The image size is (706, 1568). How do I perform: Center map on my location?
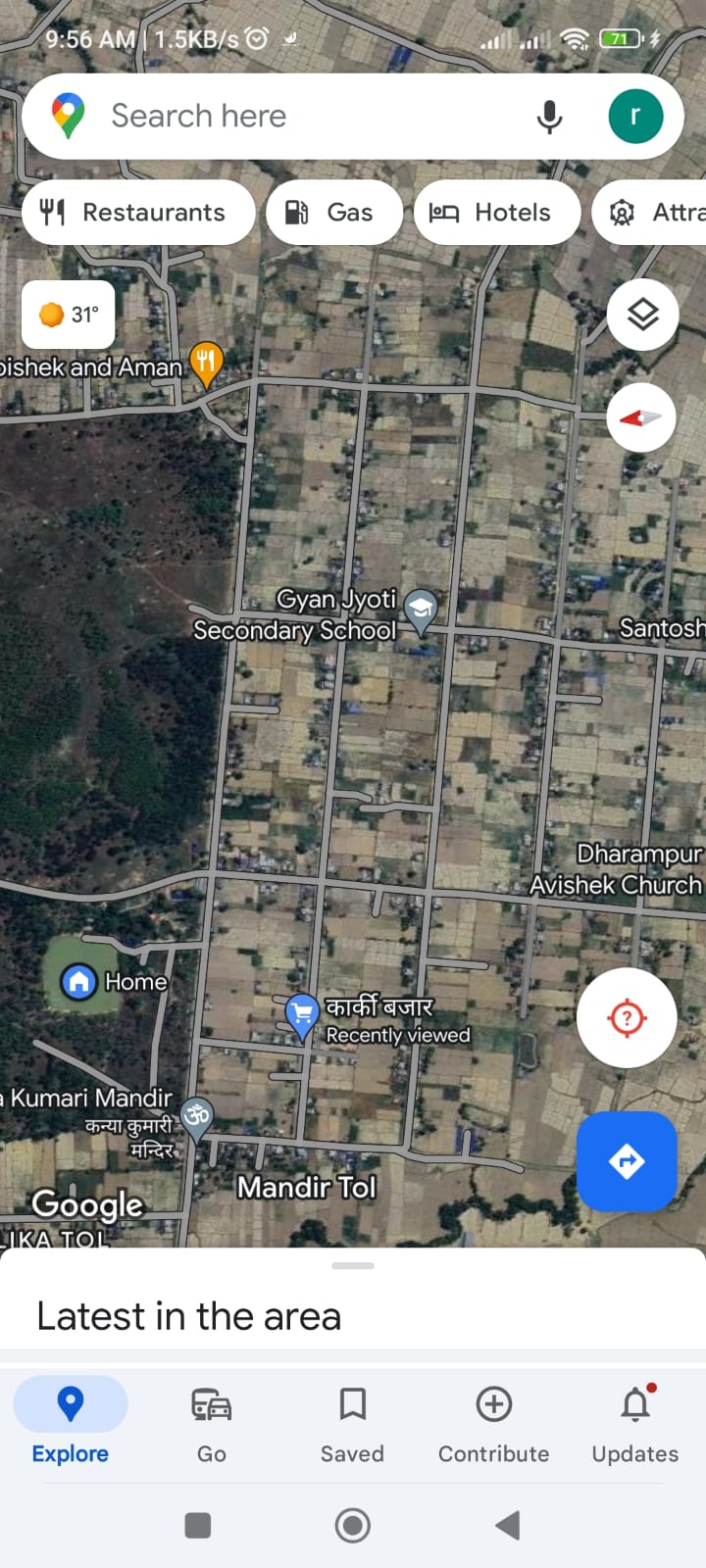point(627,1018)
